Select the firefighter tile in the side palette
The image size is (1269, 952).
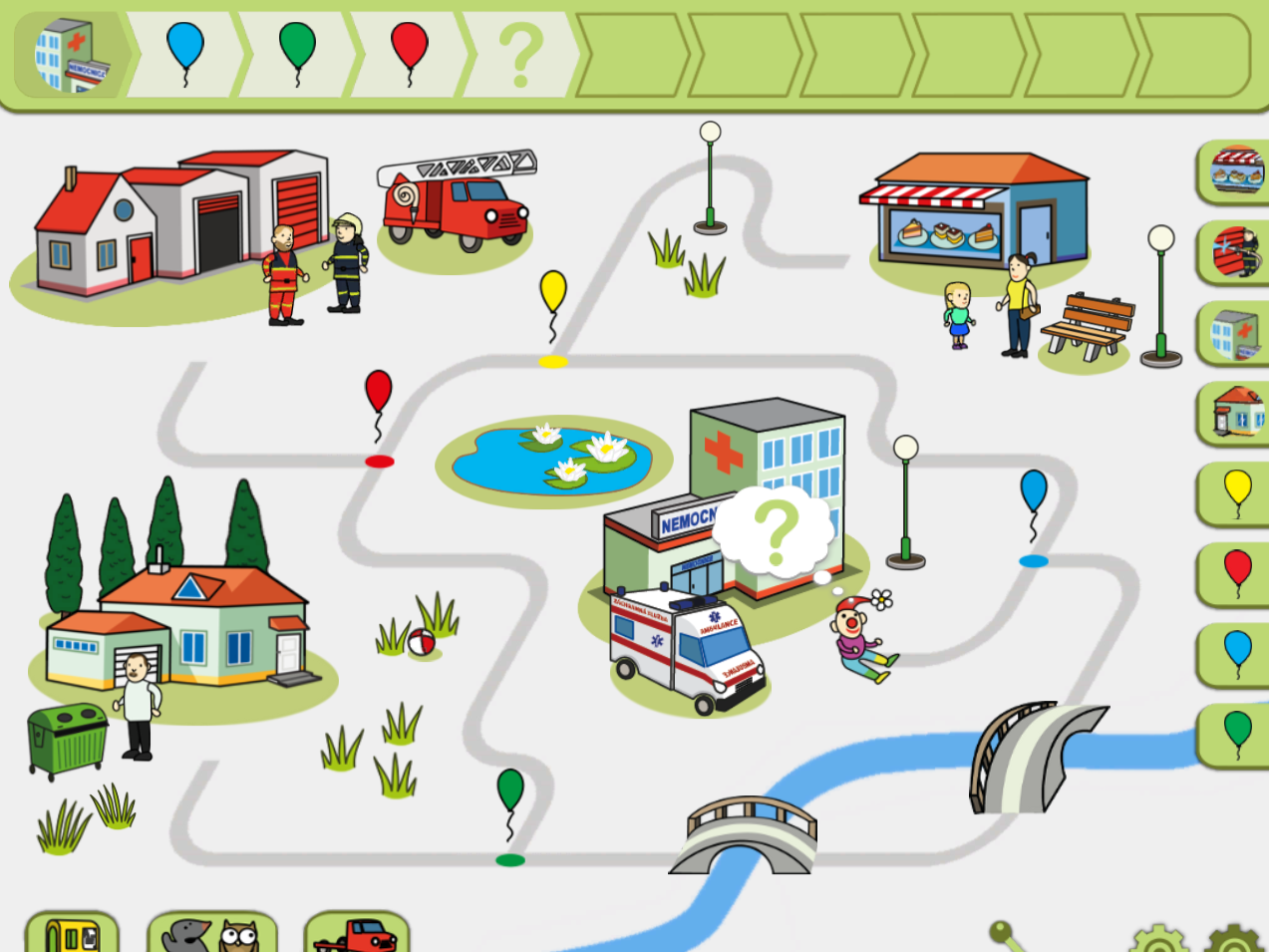tap(1235, 252)
